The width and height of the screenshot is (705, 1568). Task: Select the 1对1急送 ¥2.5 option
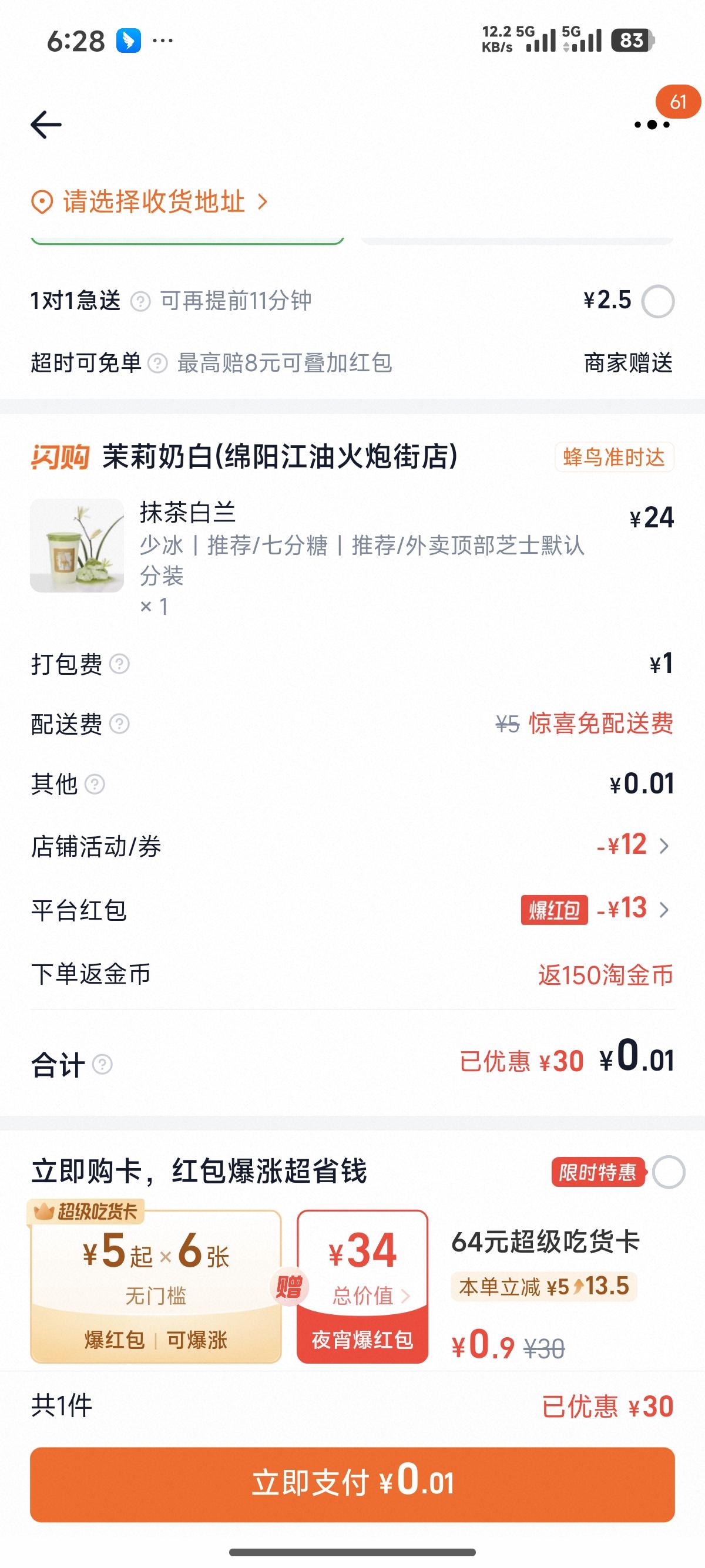pyautogui.click(x=657, y=301)
